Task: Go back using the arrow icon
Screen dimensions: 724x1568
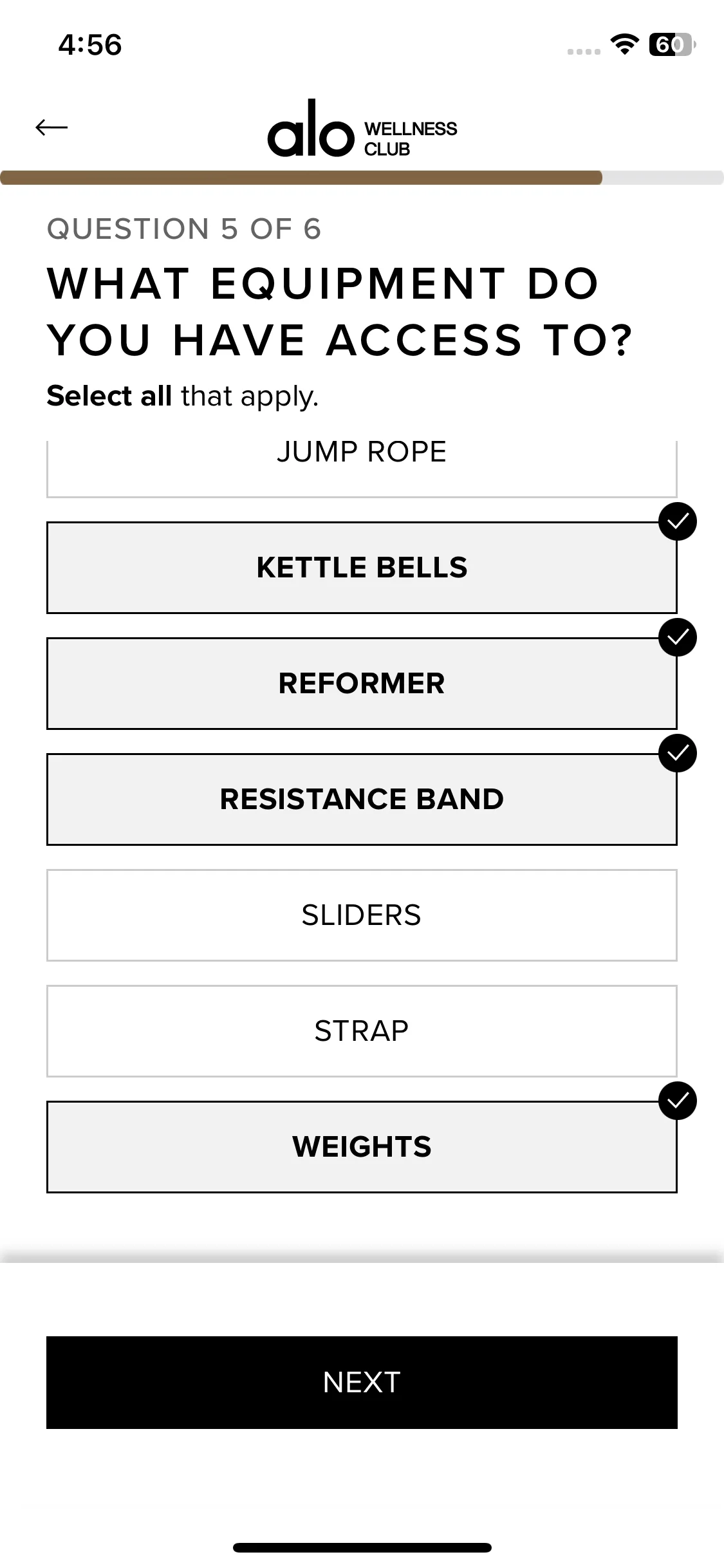Action: pos(51,127)
